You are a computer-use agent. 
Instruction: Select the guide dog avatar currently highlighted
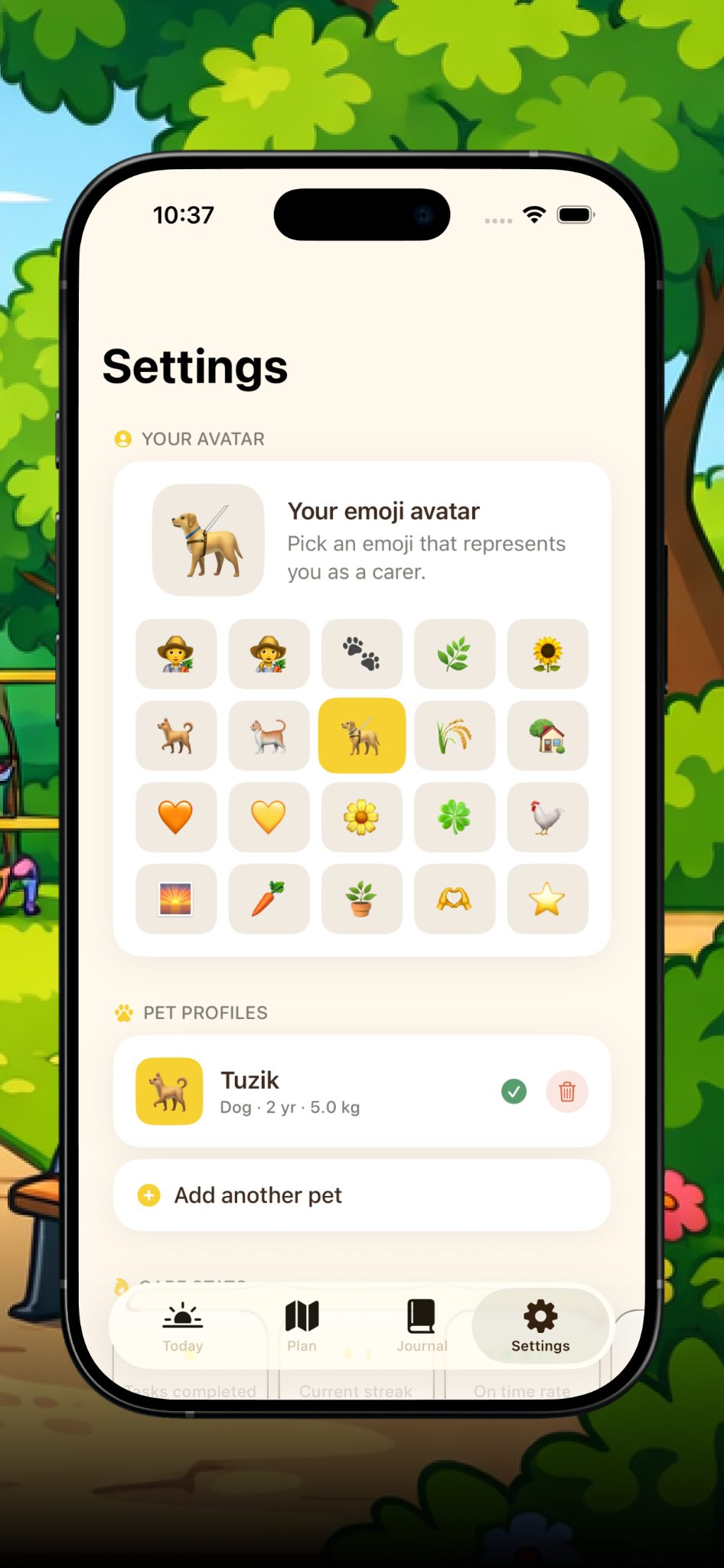coord(361,736)
